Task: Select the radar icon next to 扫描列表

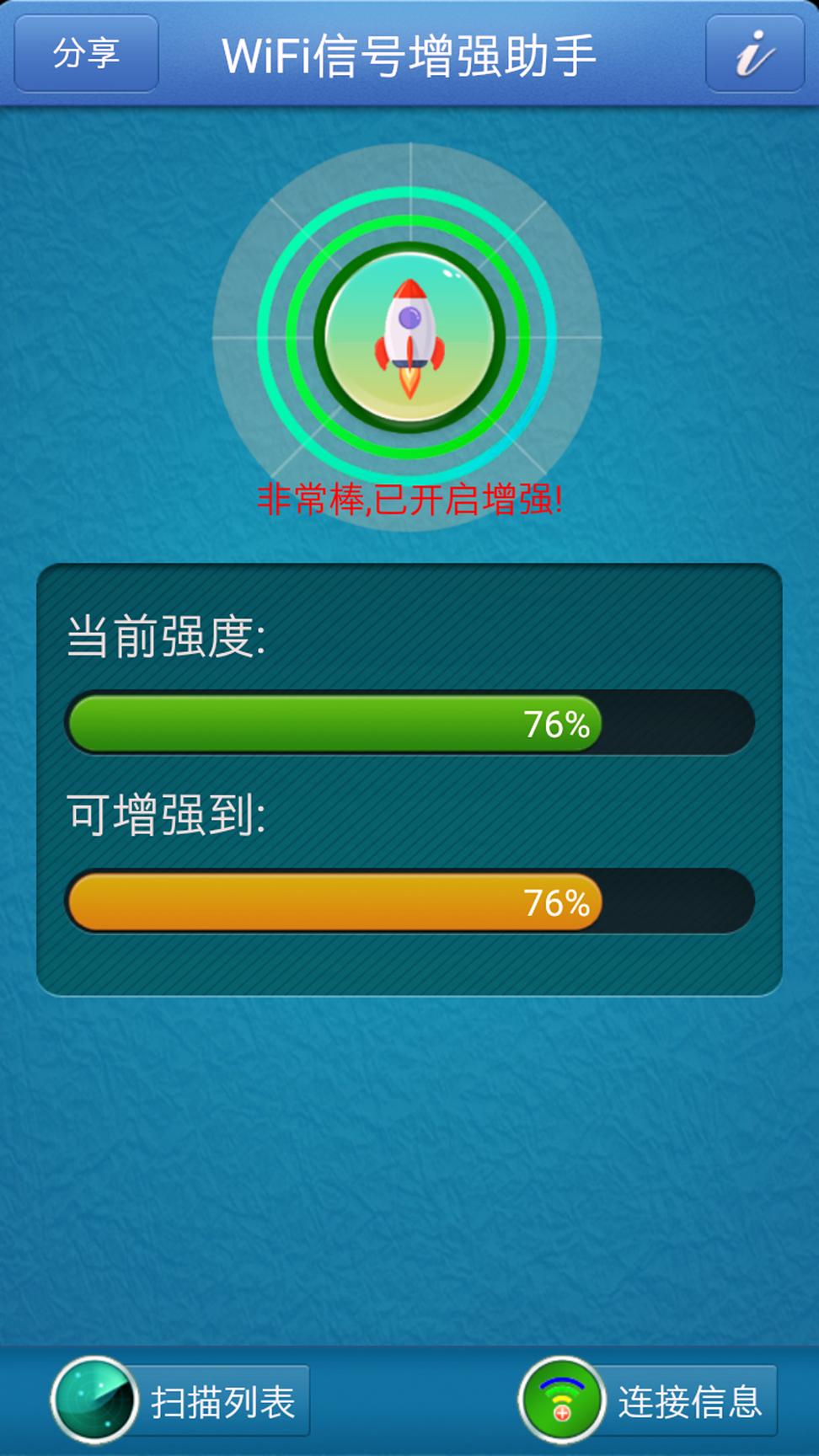Action: 95,1399
